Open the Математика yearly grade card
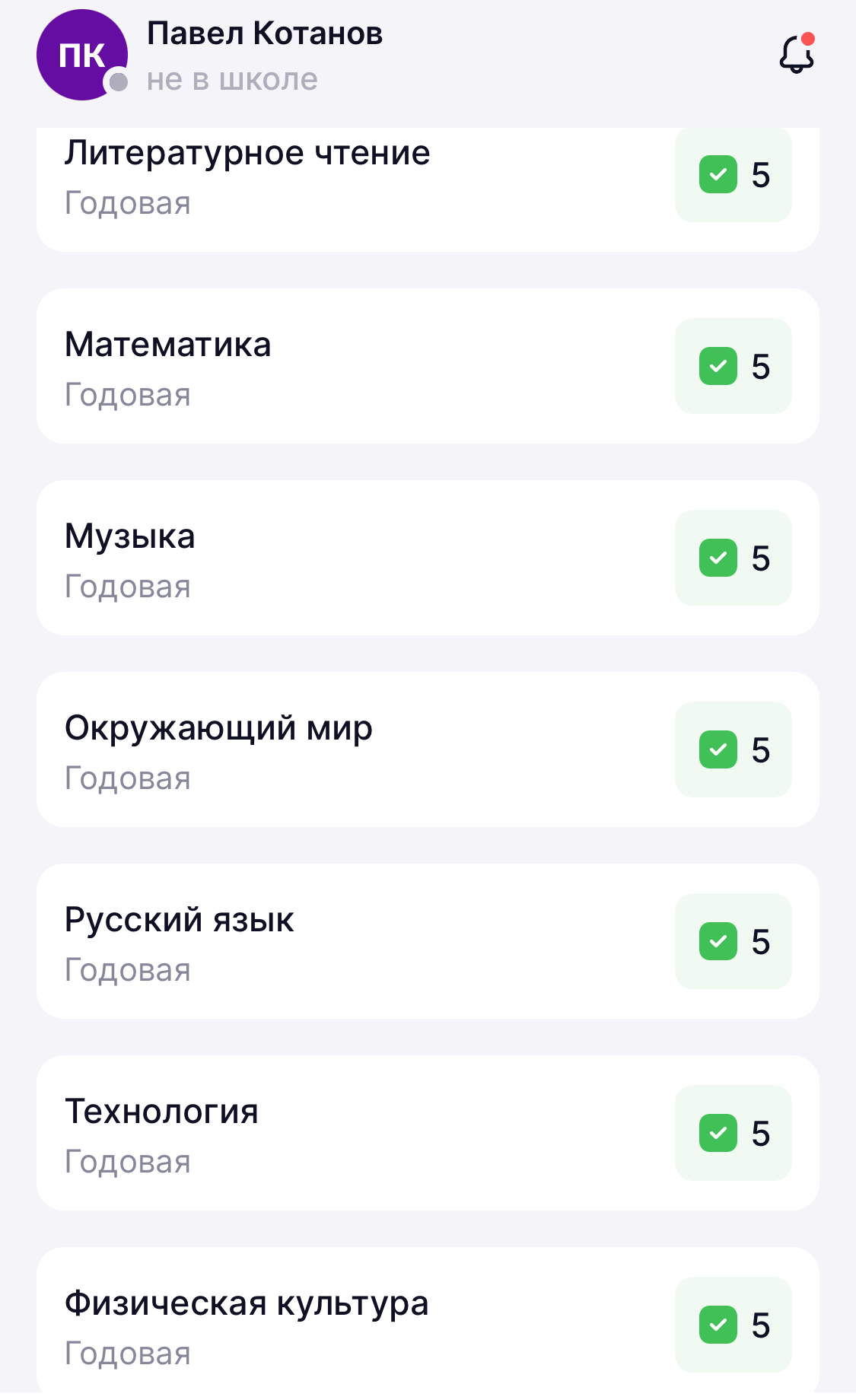 pyautogui.click(x=428, y=366)
